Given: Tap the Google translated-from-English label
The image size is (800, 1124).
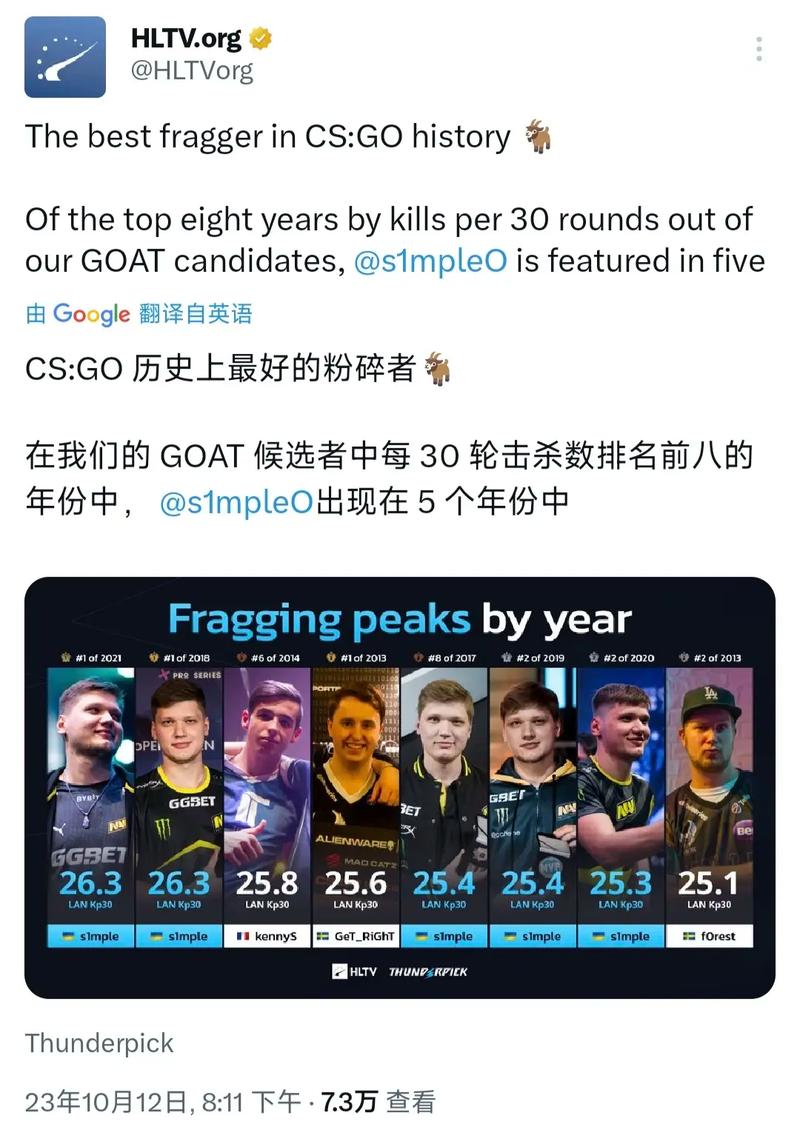Looking at the screenshot, I should point(139,313).
